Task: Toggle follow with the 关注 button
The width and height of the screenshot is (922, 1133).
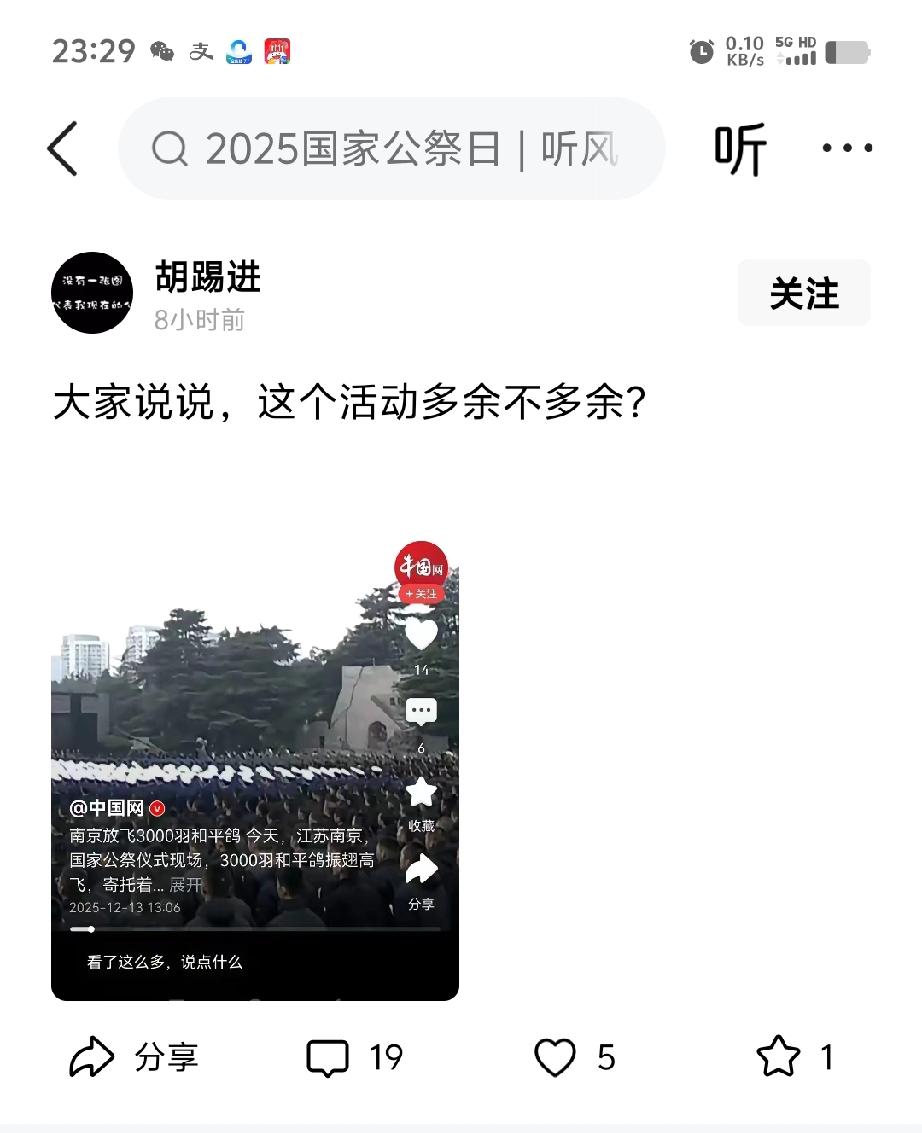Action: [803, 292]
